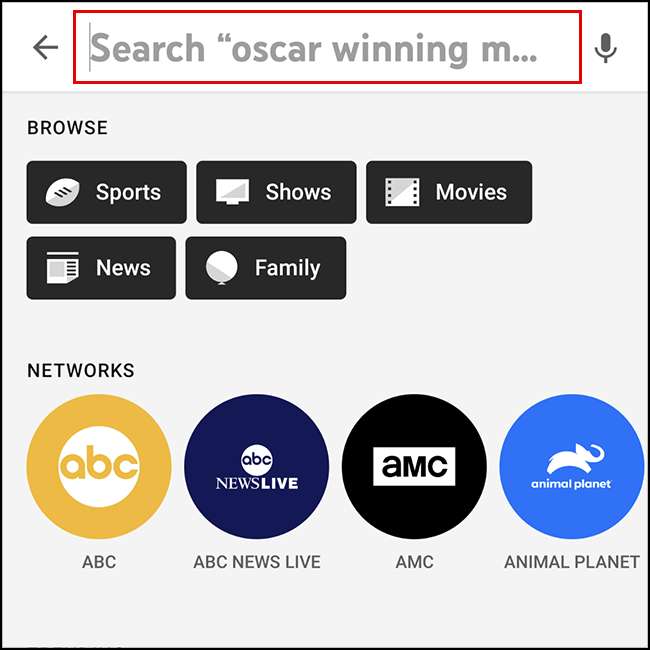Screen dimensions: 650x650
Task: Open the ABC News Live network
Action: [257, 468]
